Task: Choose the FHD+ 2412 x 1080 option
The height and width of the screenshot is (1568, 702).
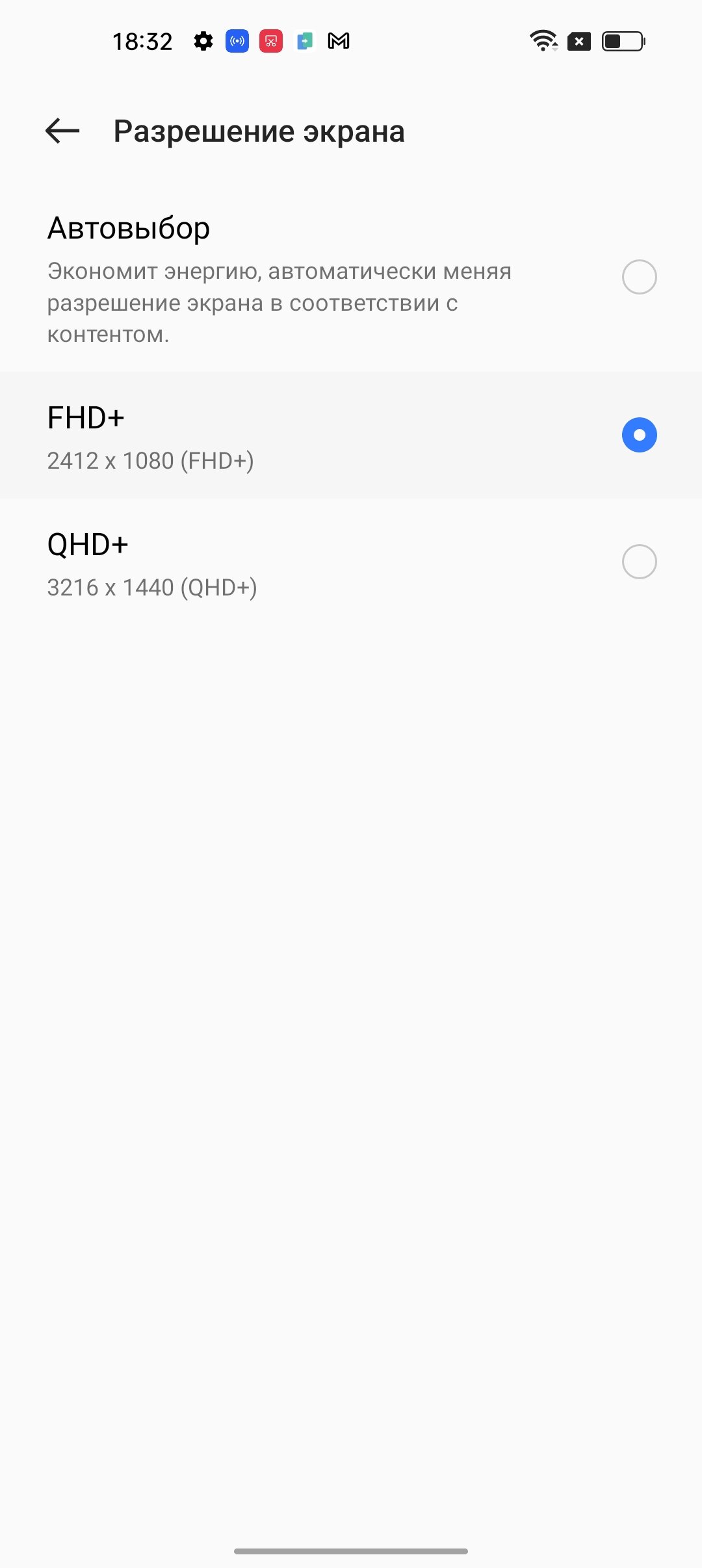Action: tap(351, 436)
